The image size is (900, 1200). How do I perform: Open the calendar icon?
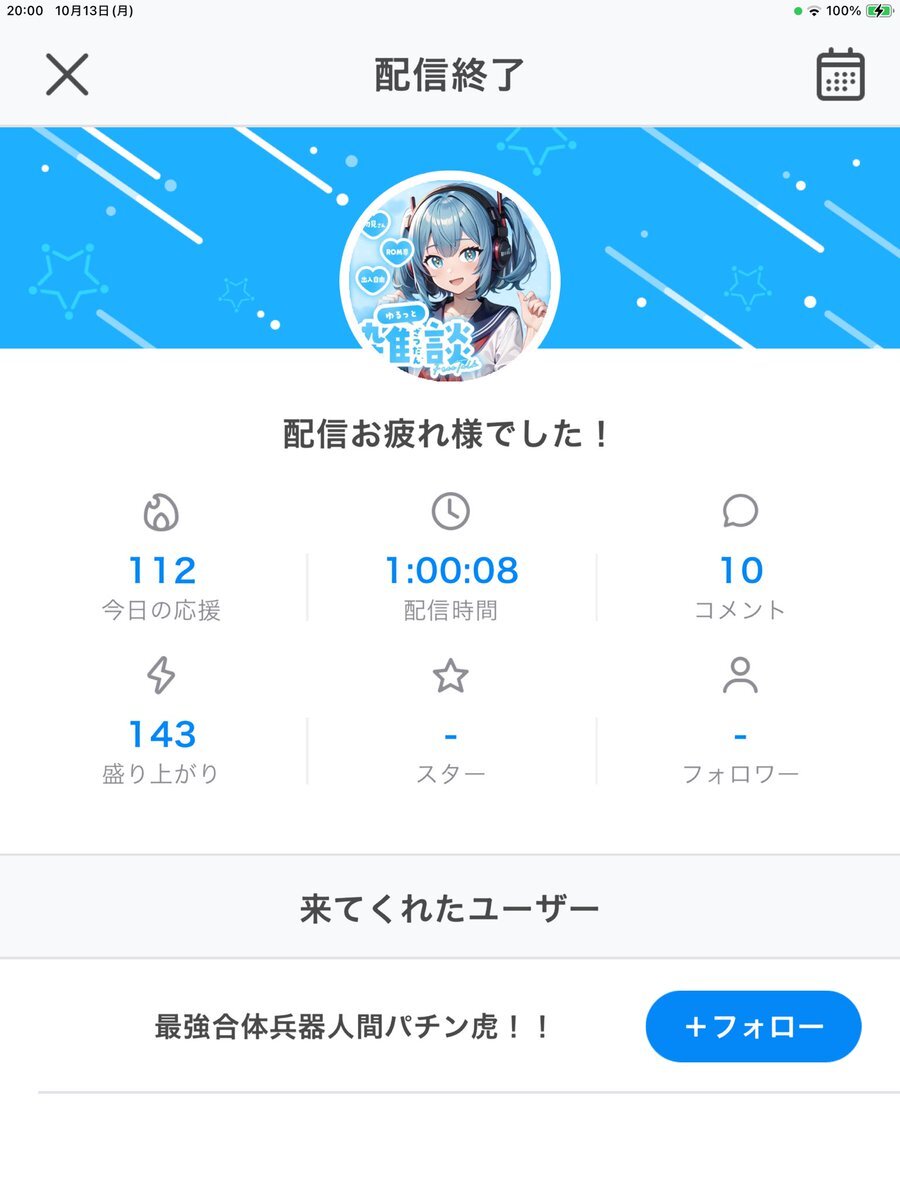coord(840,74)
